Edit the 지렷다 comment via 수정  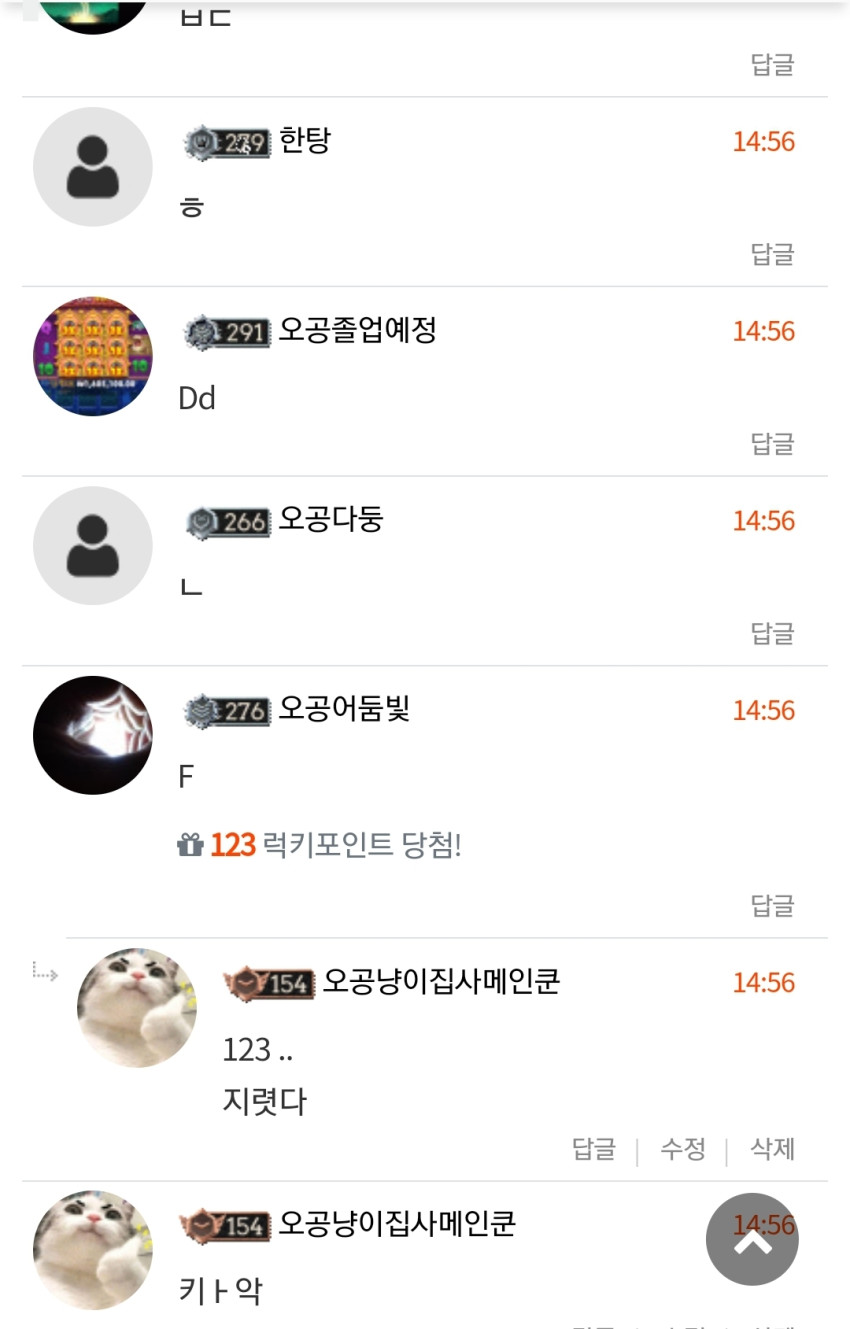click(x=683, y=1149)
